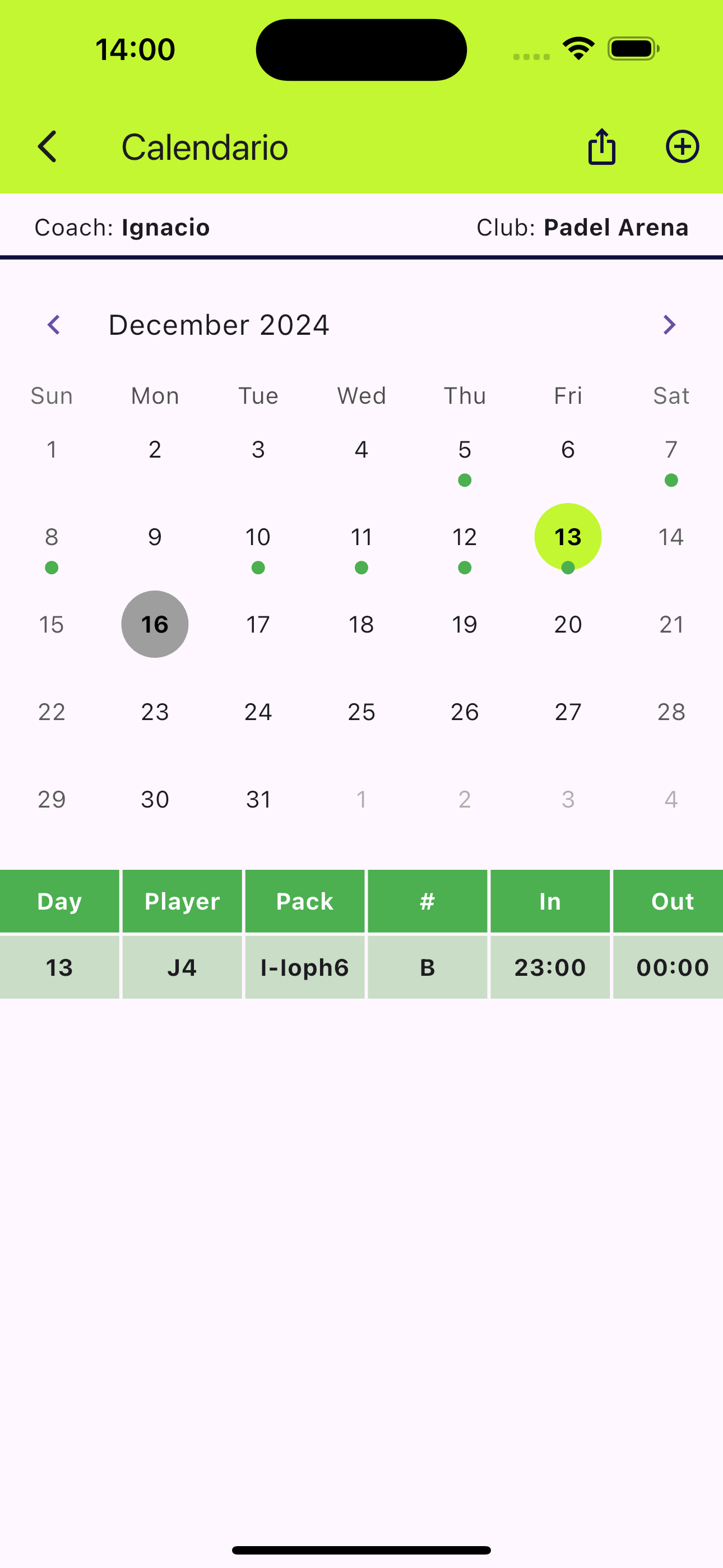Click the green event dot under December 11
This screenshot has width=723, height=1568.
coord(361,568)
